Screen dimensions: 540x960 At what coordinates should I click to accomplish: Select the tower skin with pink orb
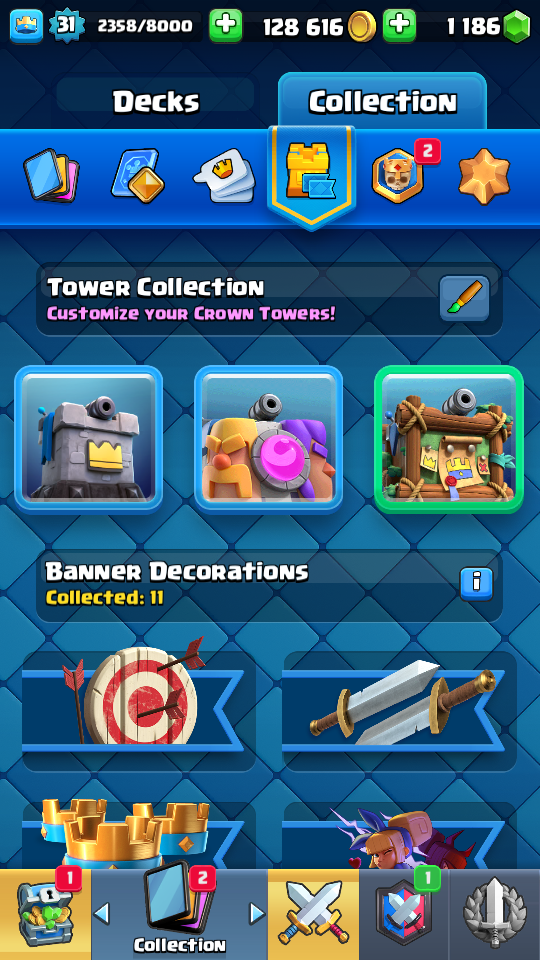269,438
